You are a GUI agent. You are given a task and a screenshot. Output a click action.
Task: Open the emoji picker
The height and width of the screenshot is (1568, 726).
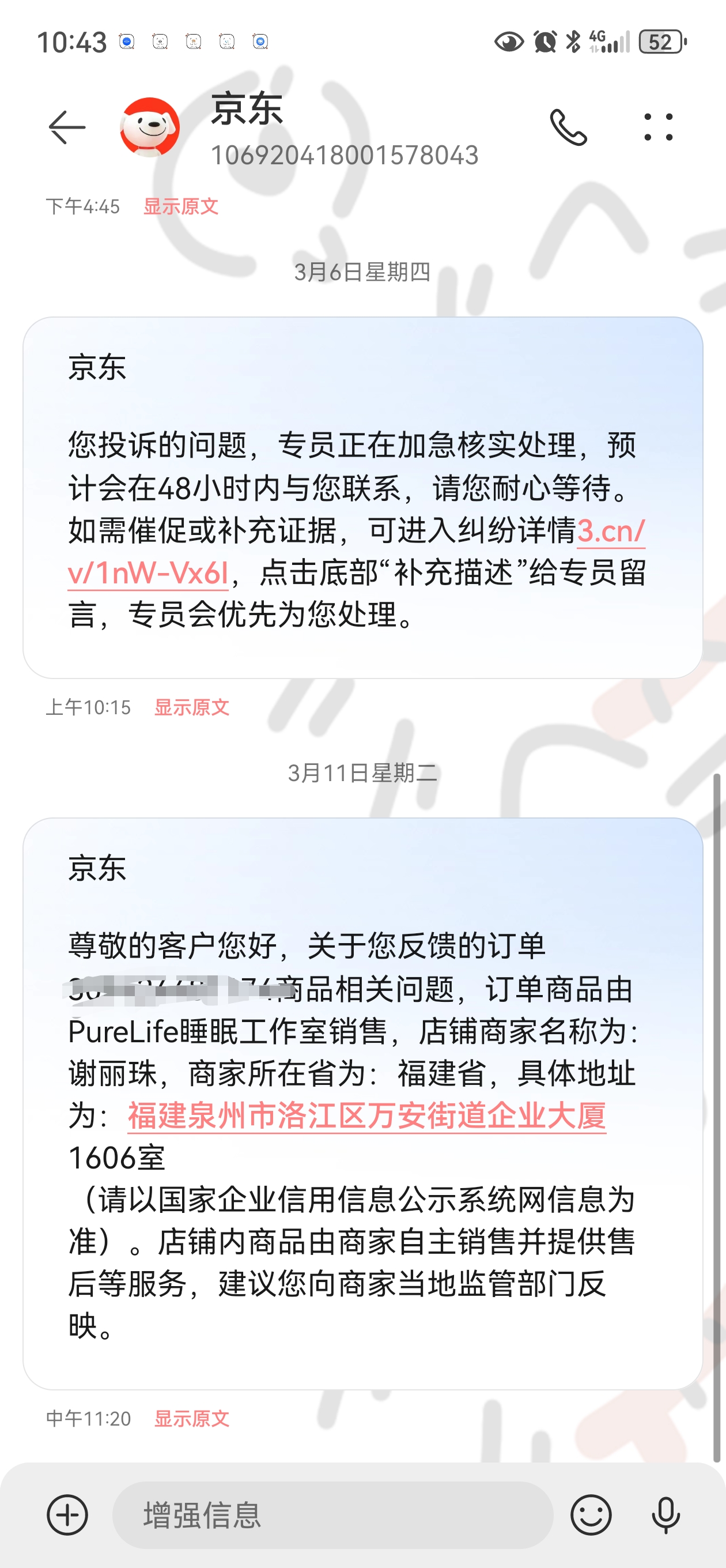591,1514
